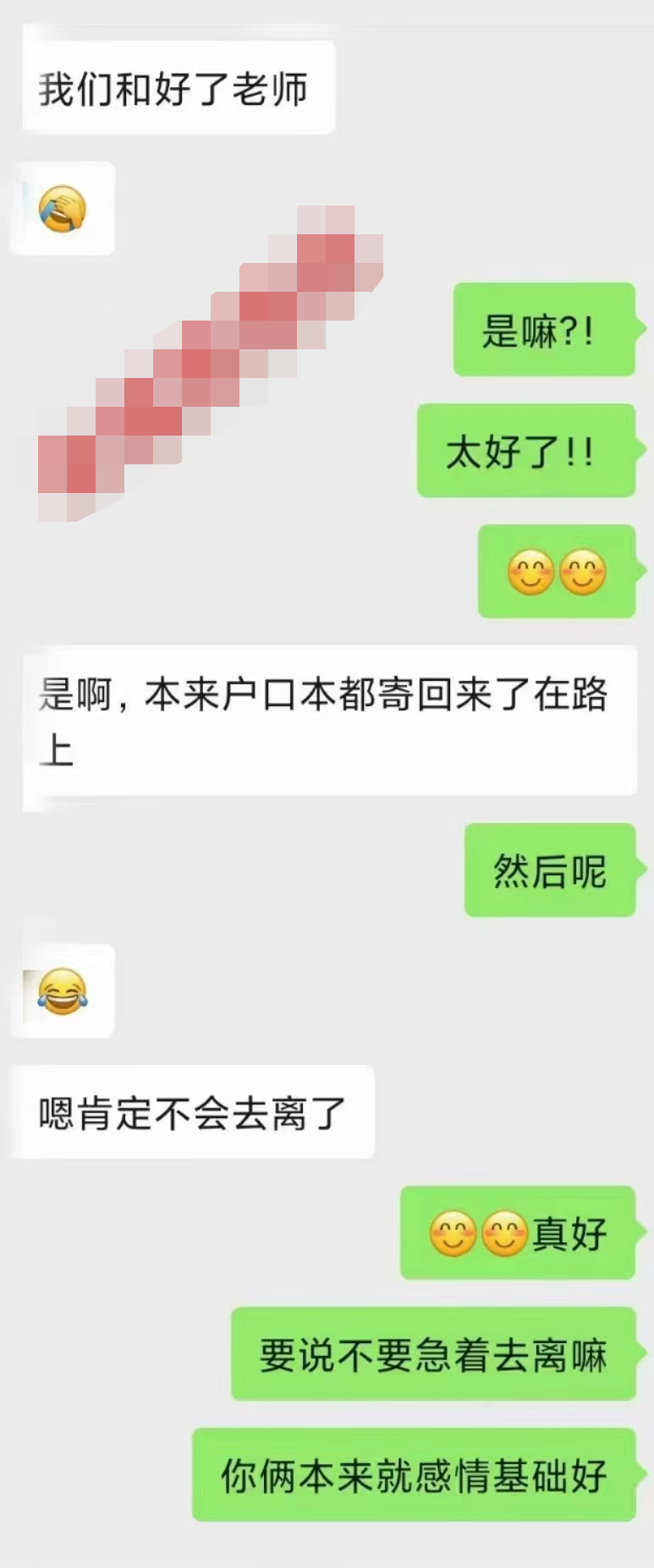
Task: Click the word 老师 in the first message
Action: 272,86
